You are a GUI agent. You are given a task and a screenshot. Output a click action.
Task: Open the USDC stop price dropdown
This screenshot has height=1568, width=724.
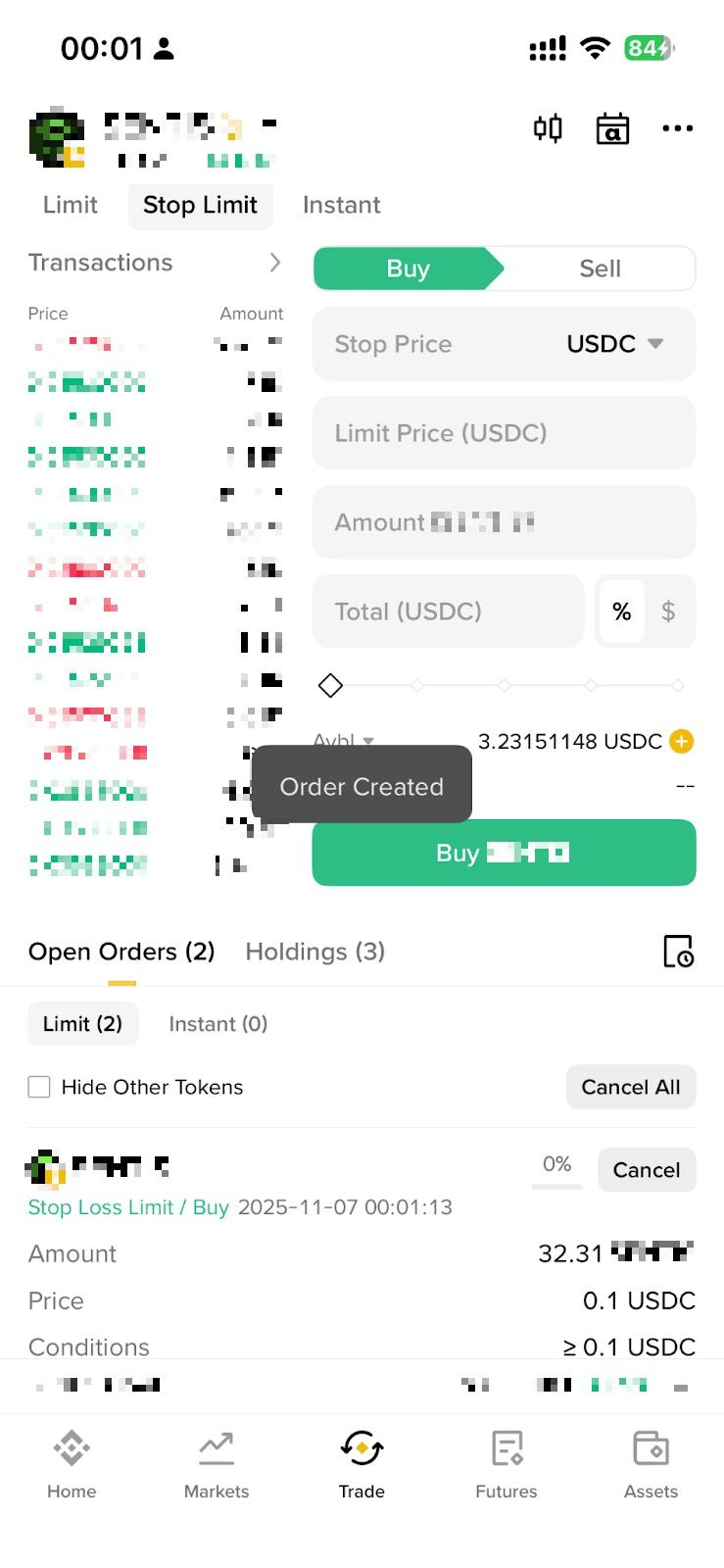(x=615, y=344)
